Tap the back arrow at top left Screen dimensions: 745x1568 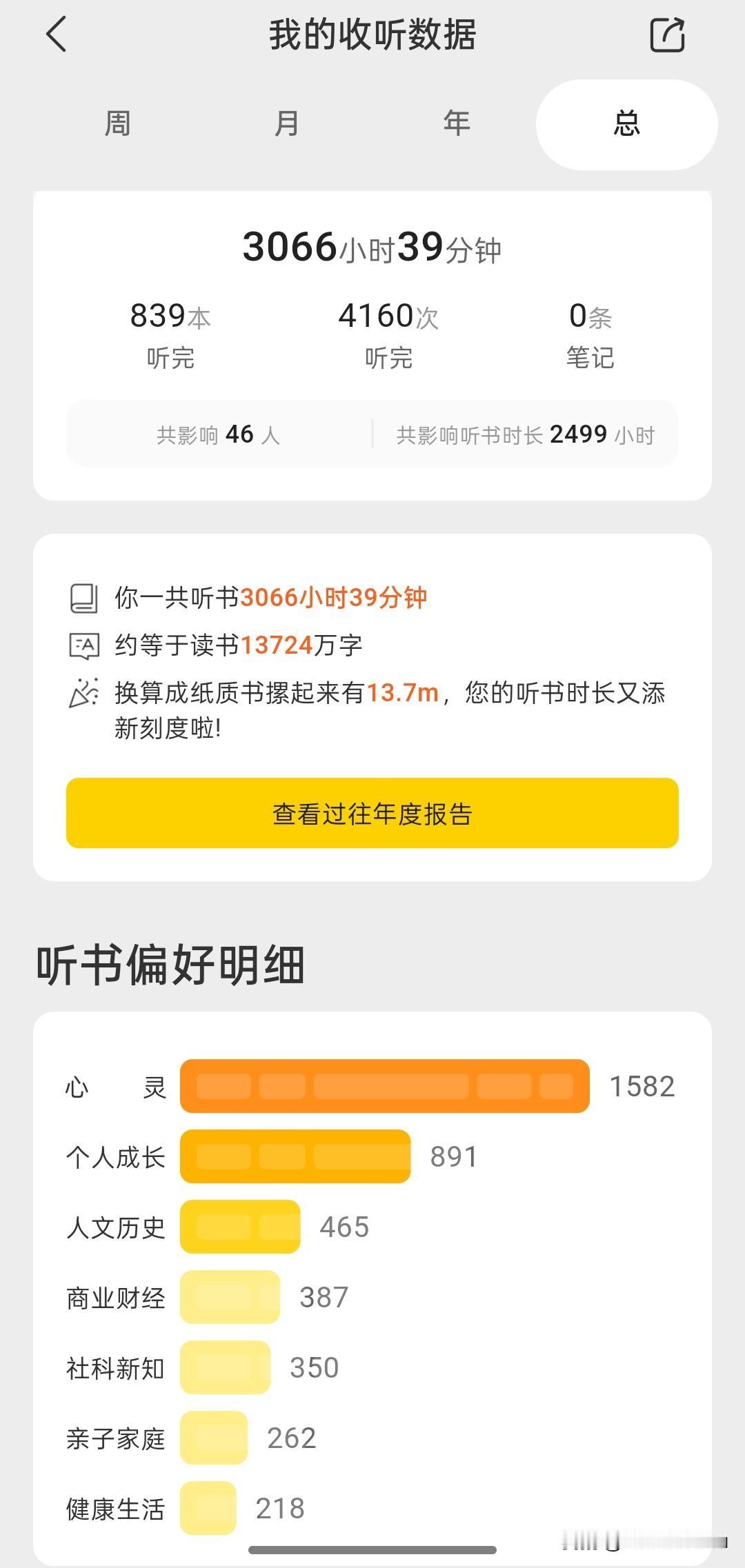point(57,34)
